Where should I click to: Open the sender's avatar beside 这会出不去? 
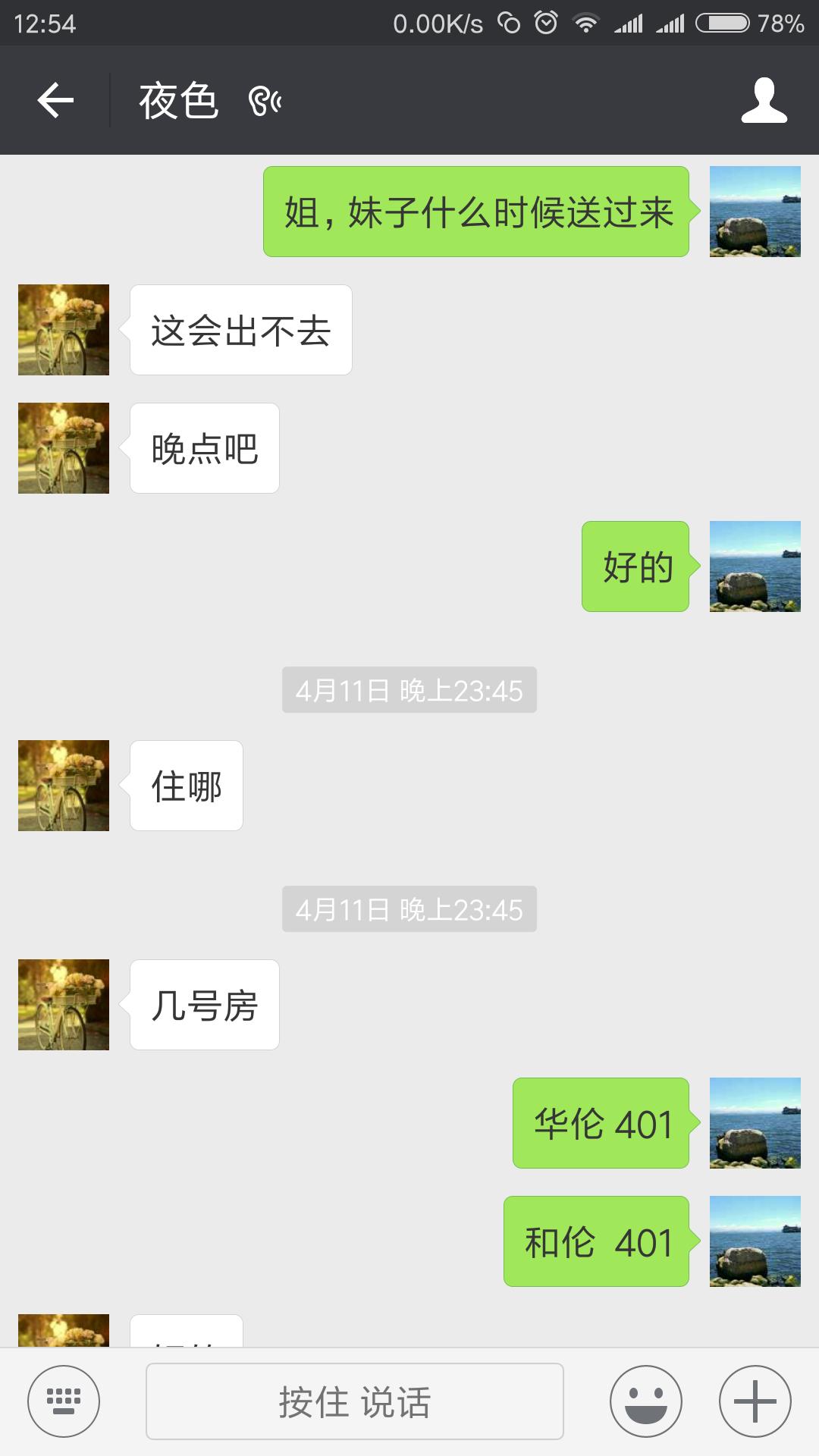click(x=64, y=330)
